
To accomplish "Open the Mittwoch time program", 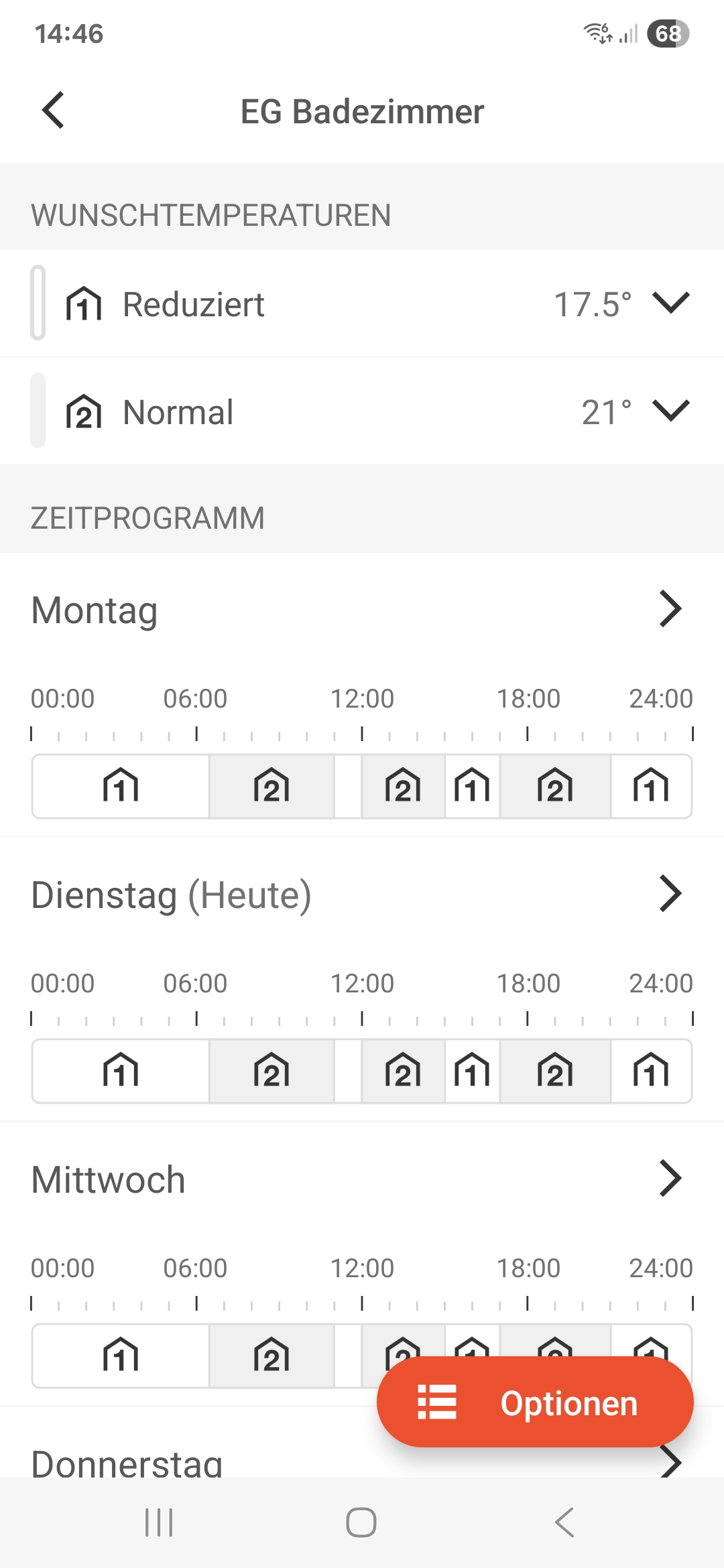I will click(670, 1179).
